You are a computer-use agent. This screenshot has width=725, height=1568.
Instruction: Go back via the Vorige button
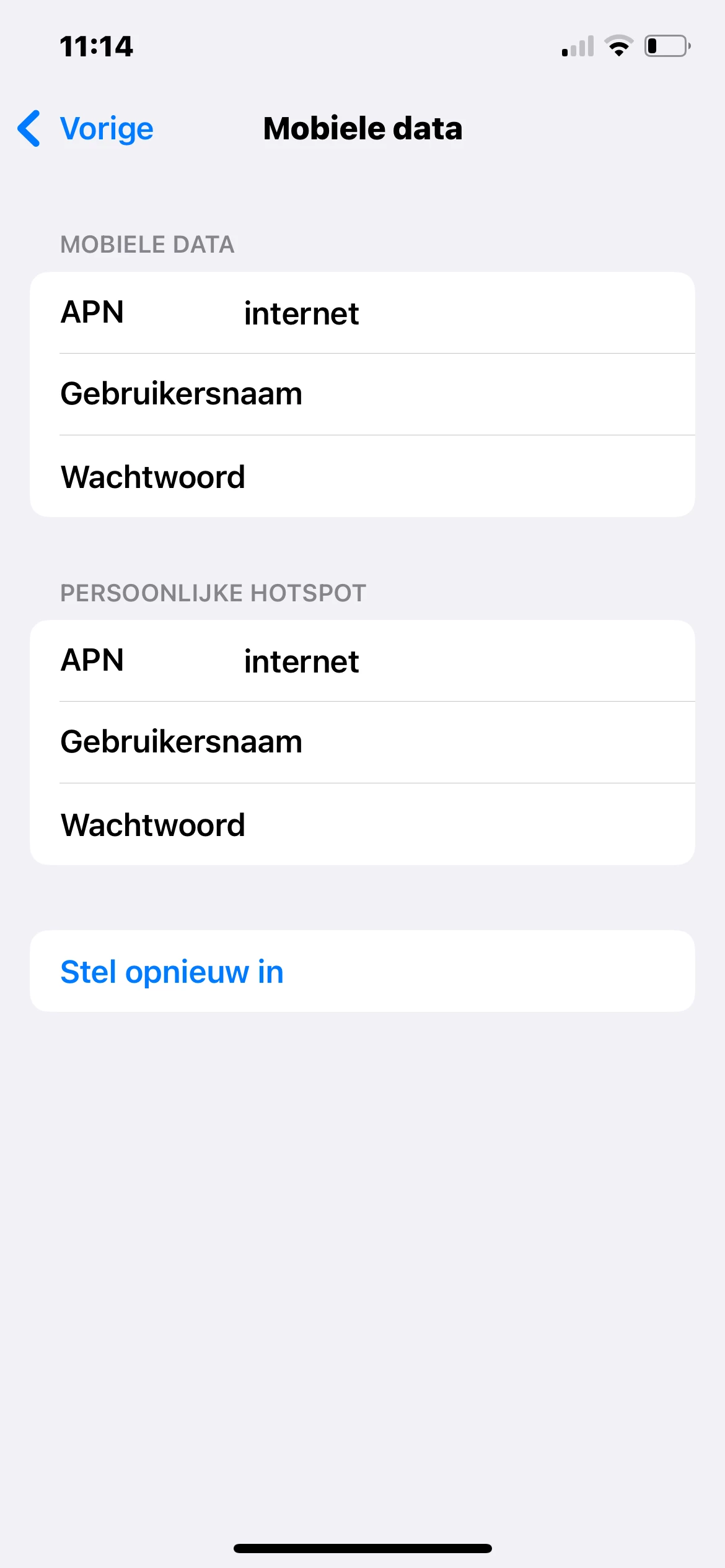87,129
